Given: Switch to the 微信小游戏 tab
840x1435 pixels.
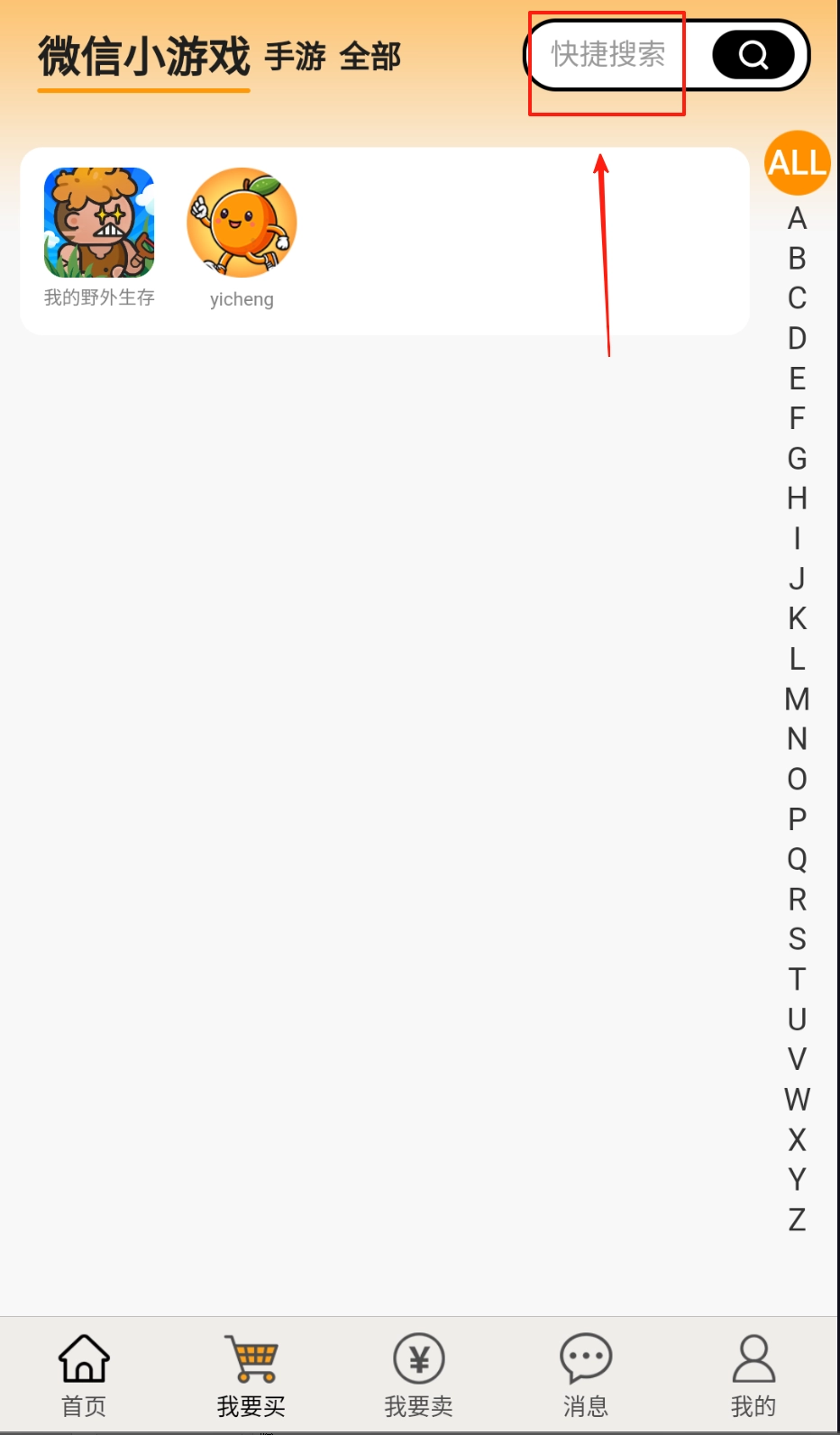Looking at the screenshot, I should pos(143,57).
